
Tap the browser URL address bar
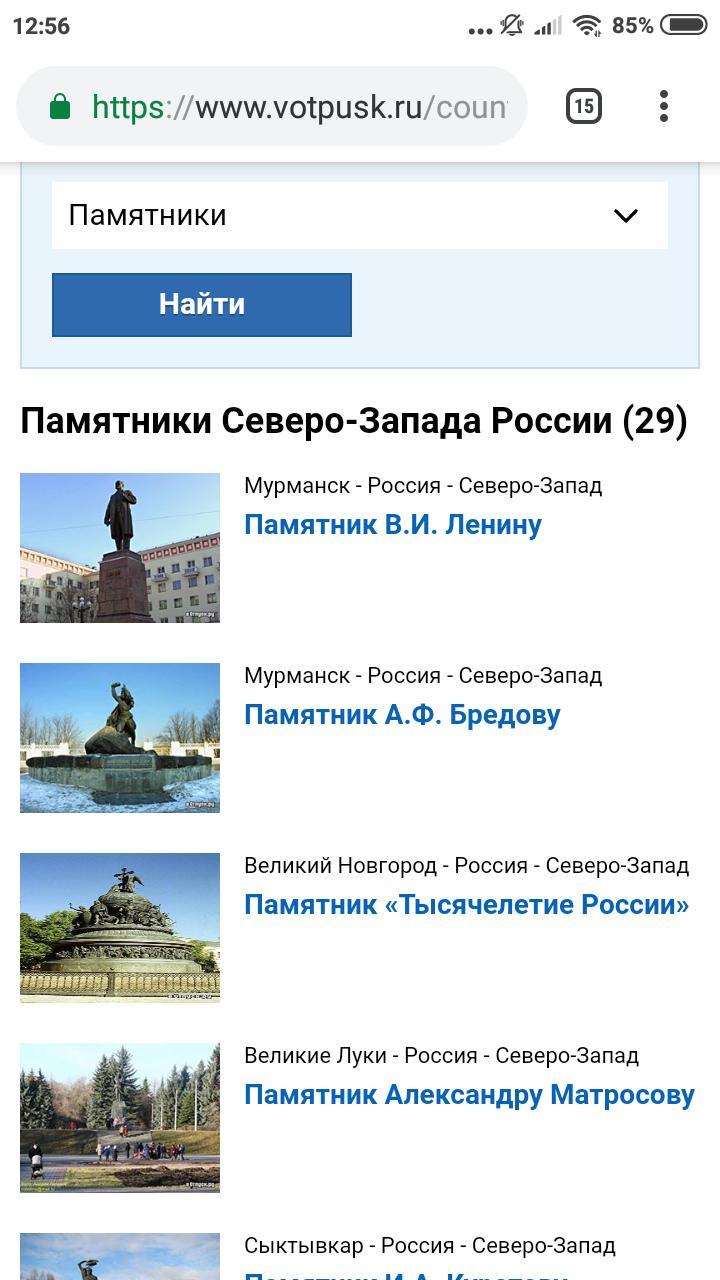click(298, 106)
